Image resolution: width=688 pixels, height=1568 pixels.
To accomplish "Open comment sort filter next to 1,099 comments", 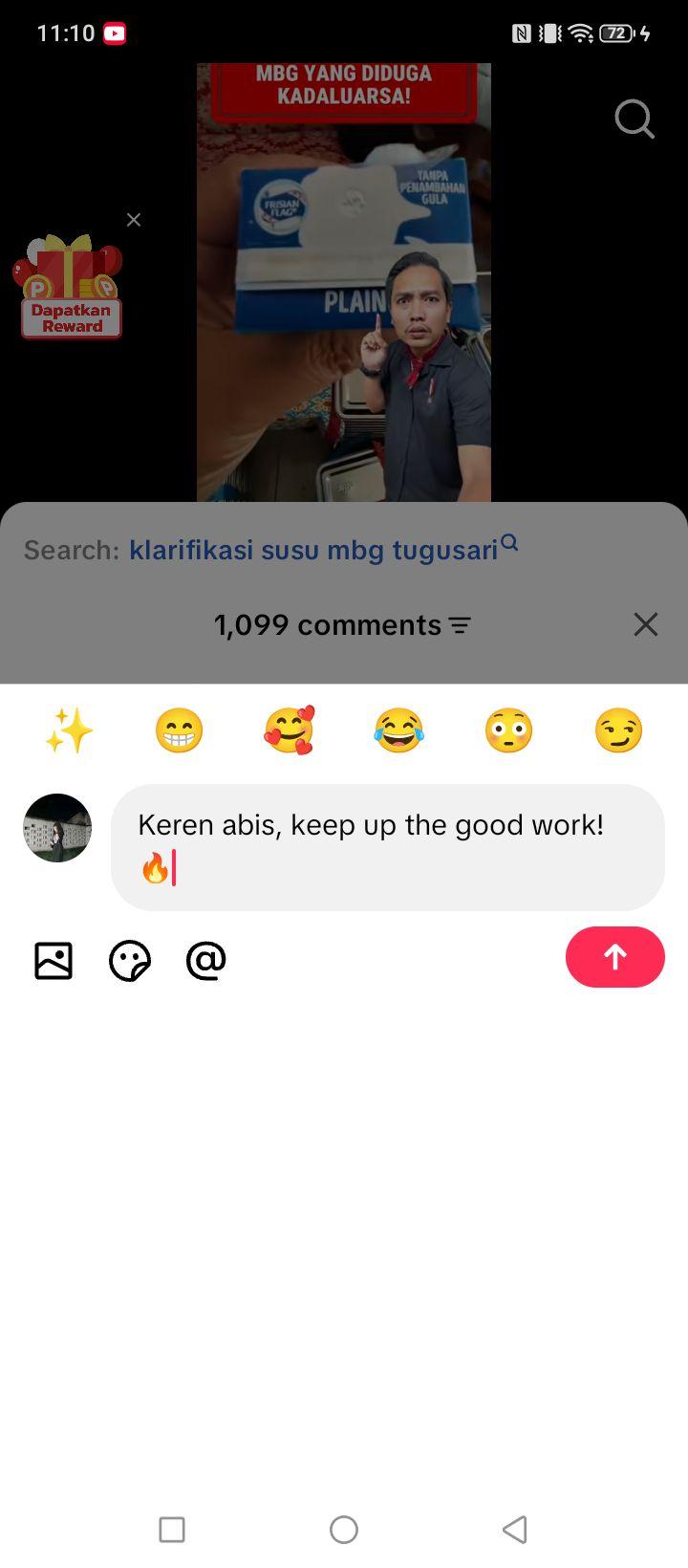I will pyautogui.click(x=460, y=625).
